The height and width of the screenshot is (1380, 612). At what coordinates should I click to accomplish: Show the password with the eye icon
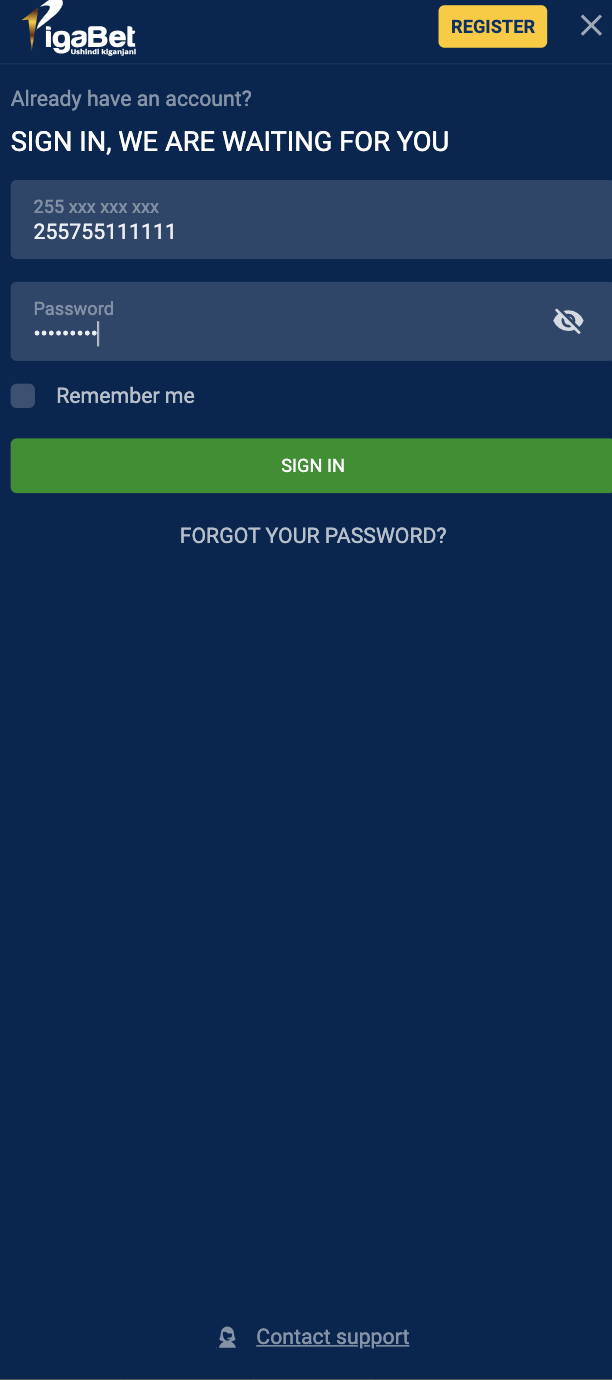coord(568,321)
